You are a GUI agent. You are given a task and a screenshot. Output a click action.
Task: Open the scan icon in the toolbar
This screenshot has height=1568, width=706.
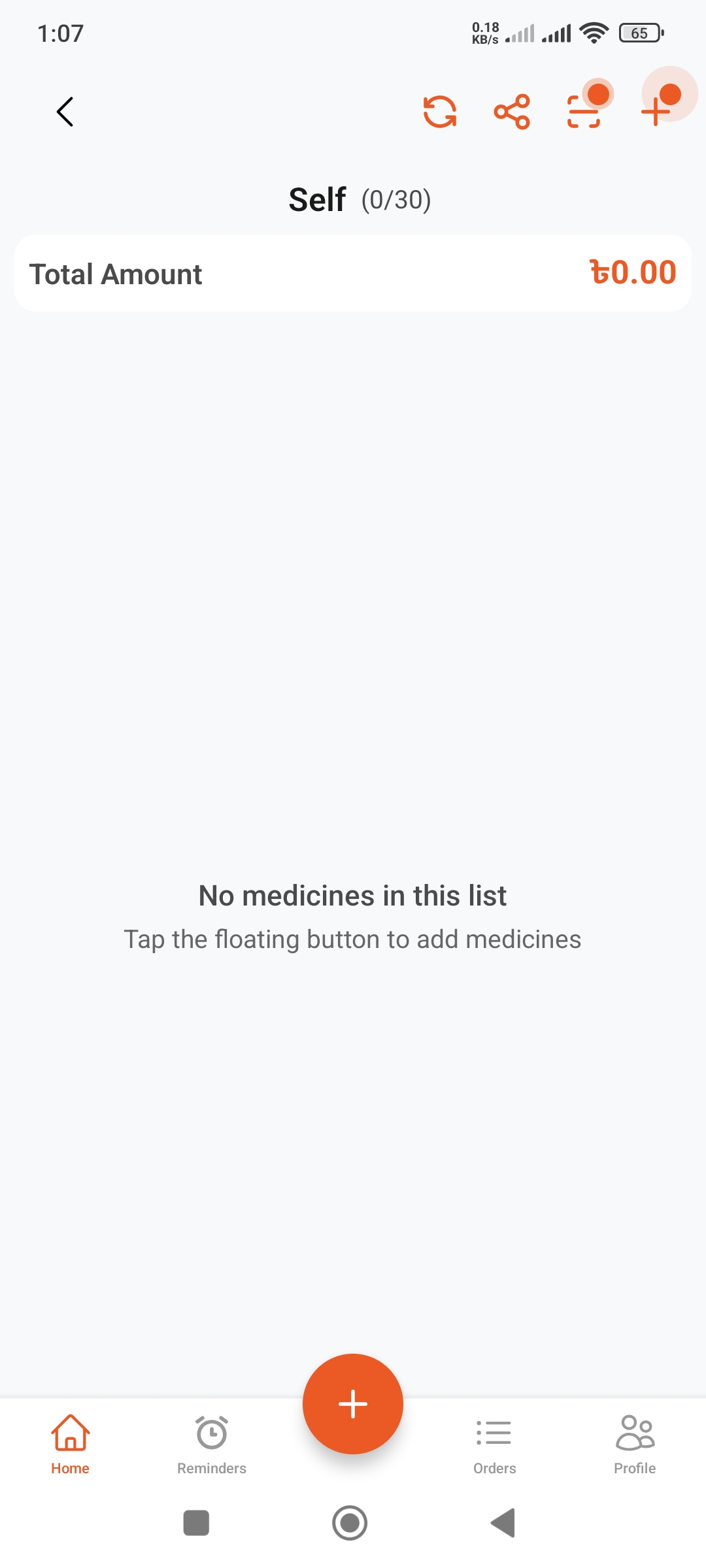(584, 112)
